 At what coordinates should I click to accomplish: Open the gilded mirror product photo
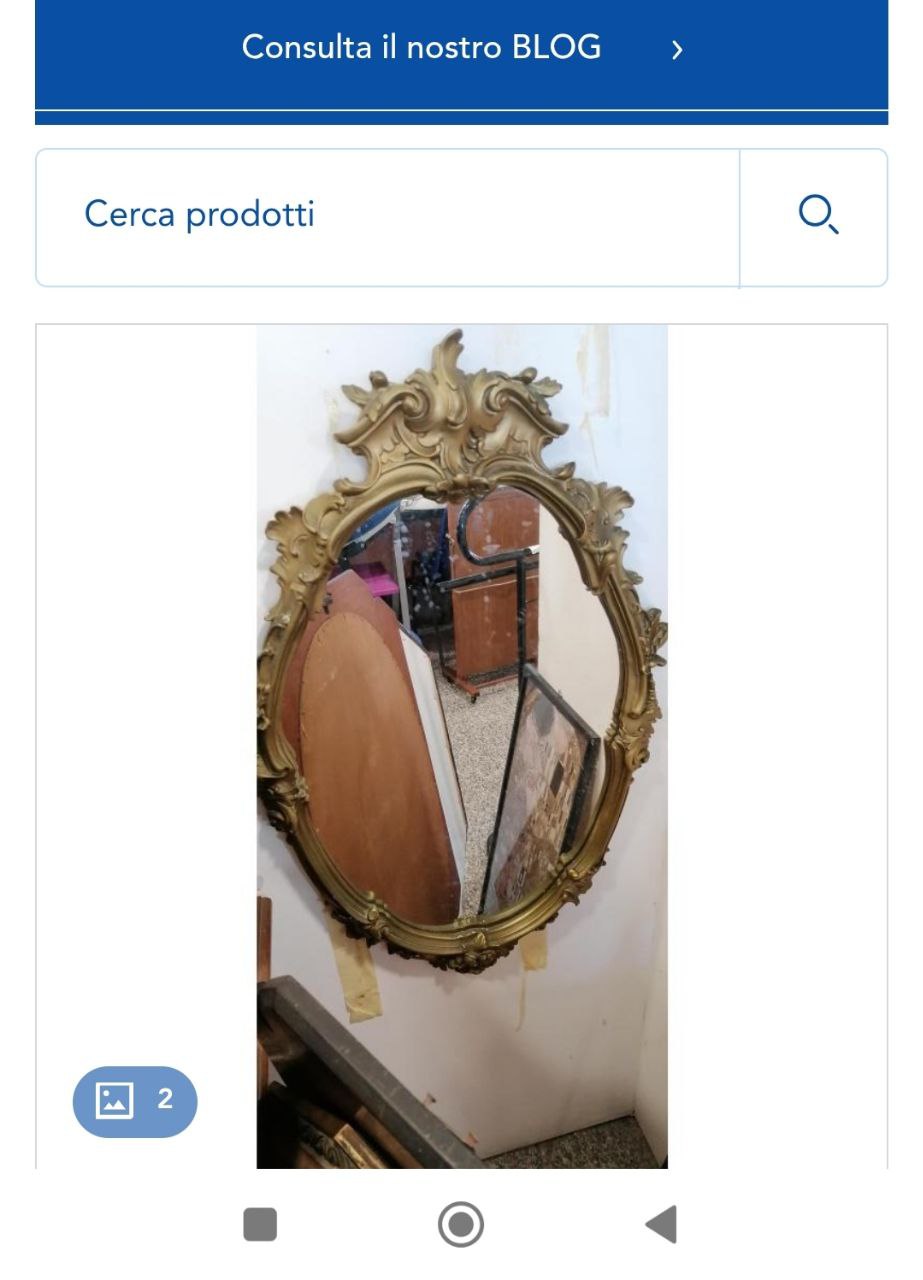461,700
